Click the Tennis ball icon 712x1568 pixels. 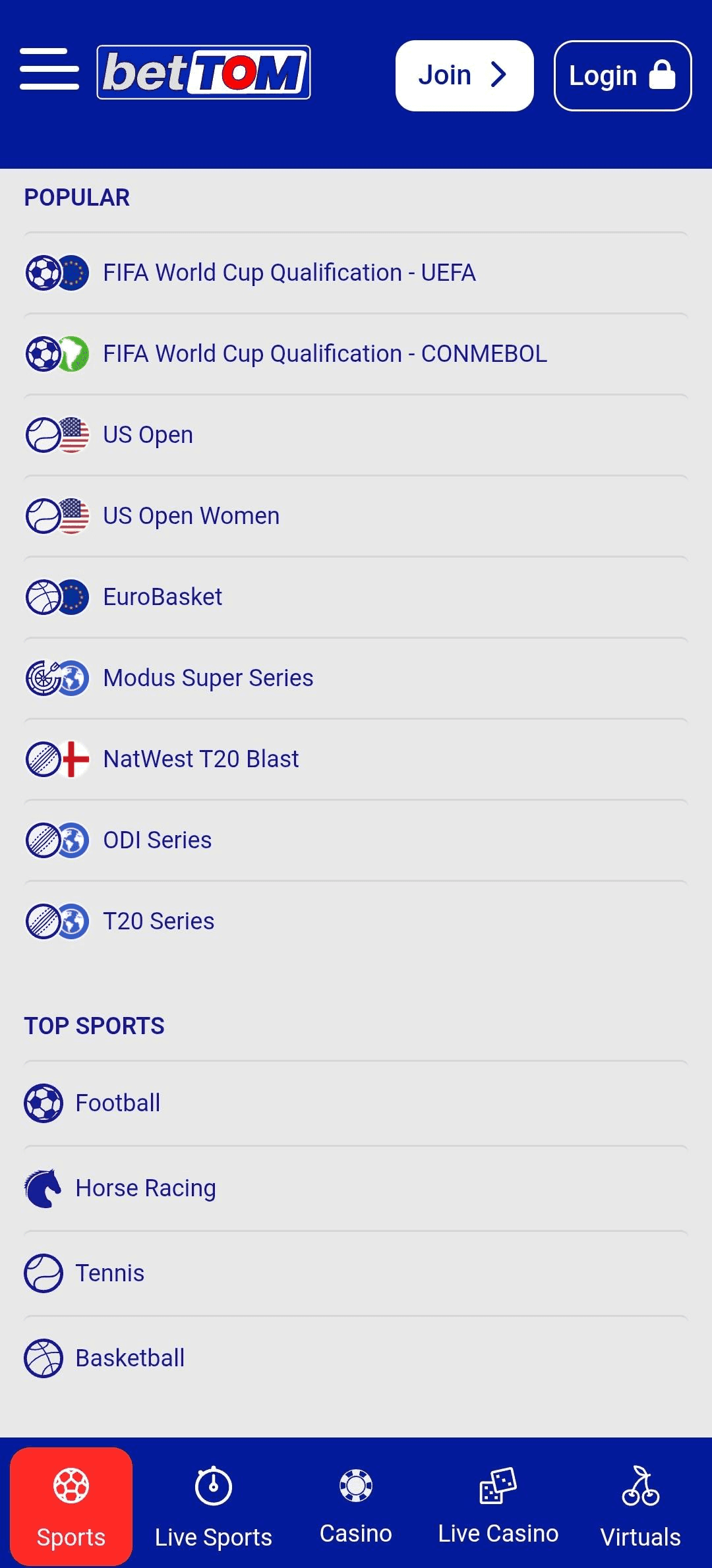point(42,1273)
